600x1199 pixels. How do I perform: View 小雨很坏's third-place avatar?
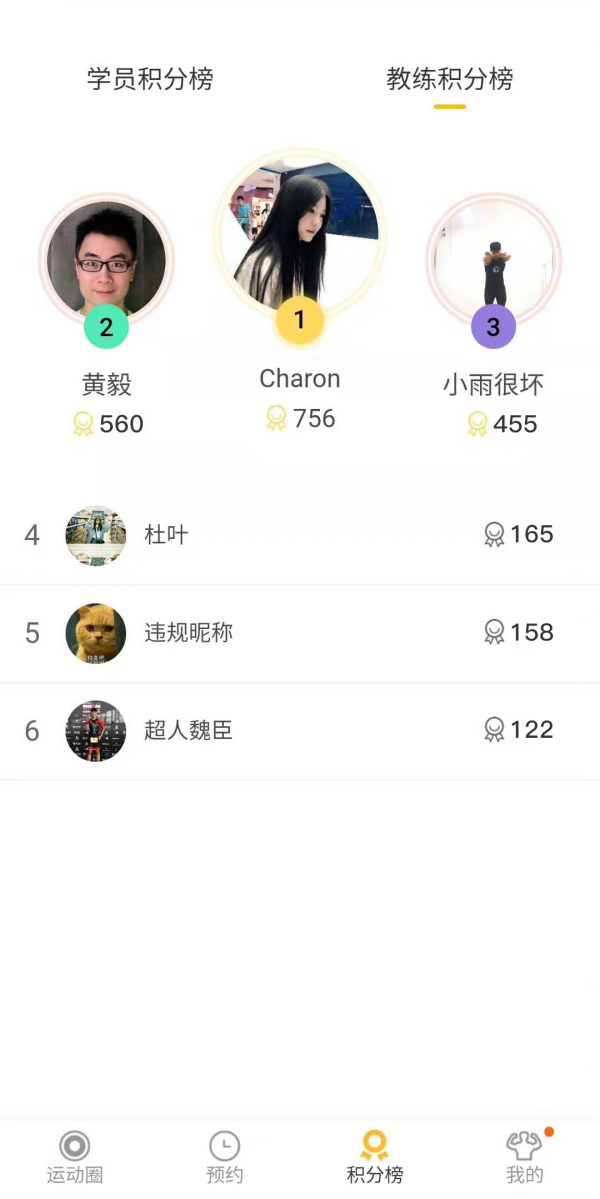493,260
